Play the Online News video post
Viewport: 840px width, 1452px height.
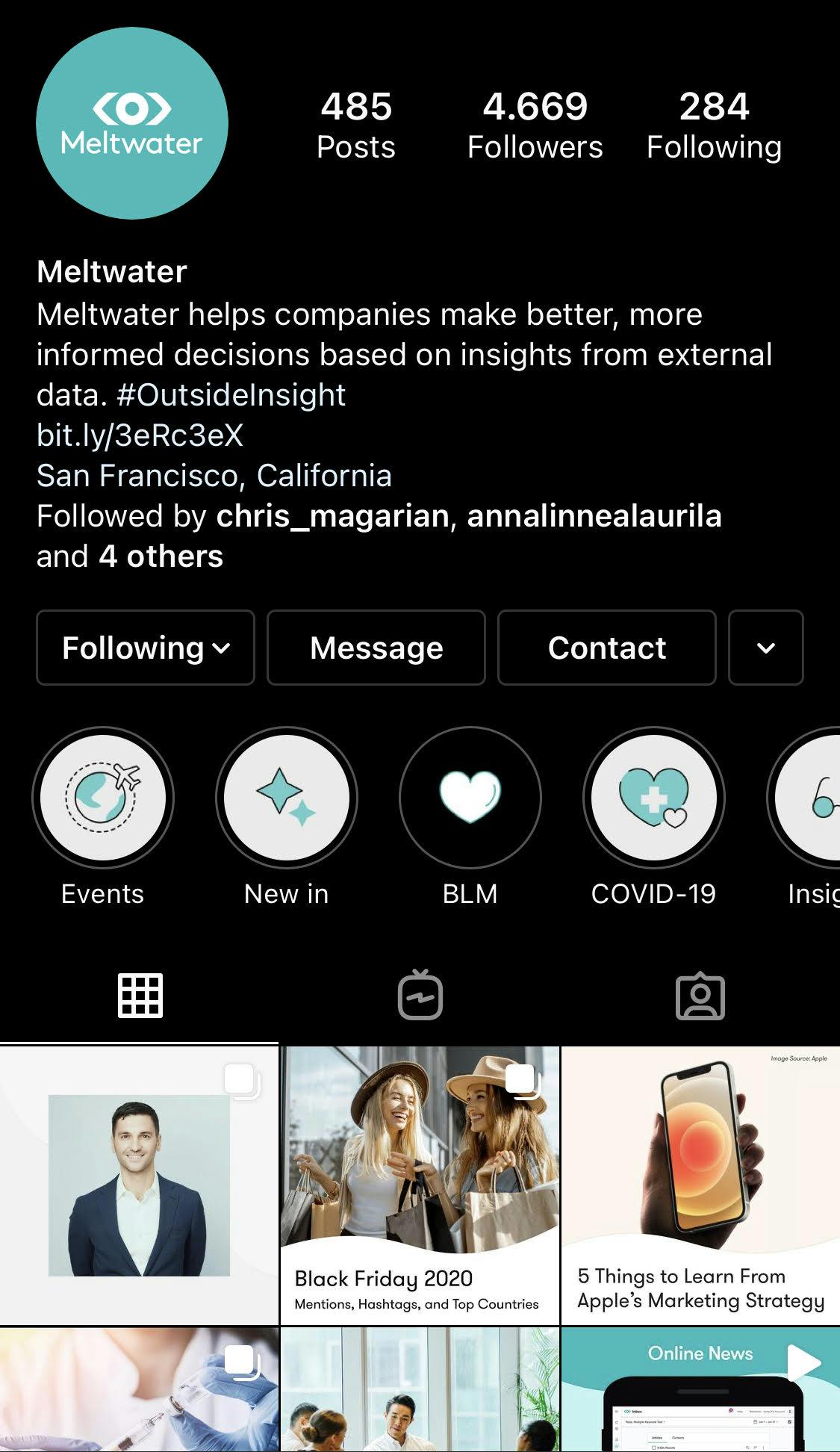click(700, 1389)
